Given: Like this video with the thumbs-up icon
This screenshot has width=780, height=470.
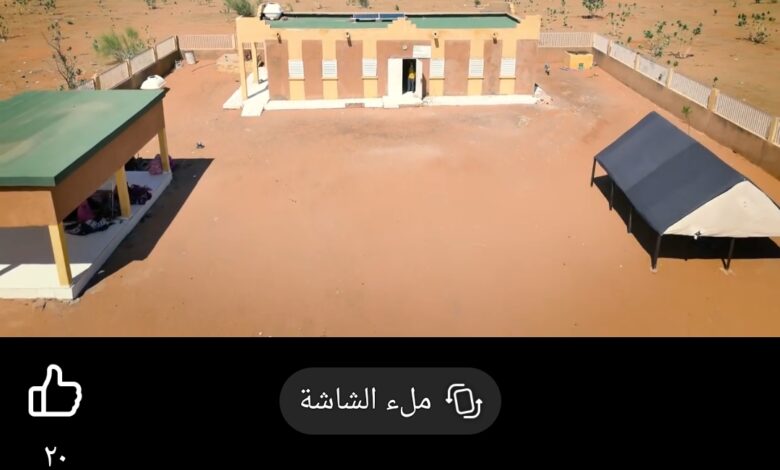Looking at the screenshot, I should (55, 391).
